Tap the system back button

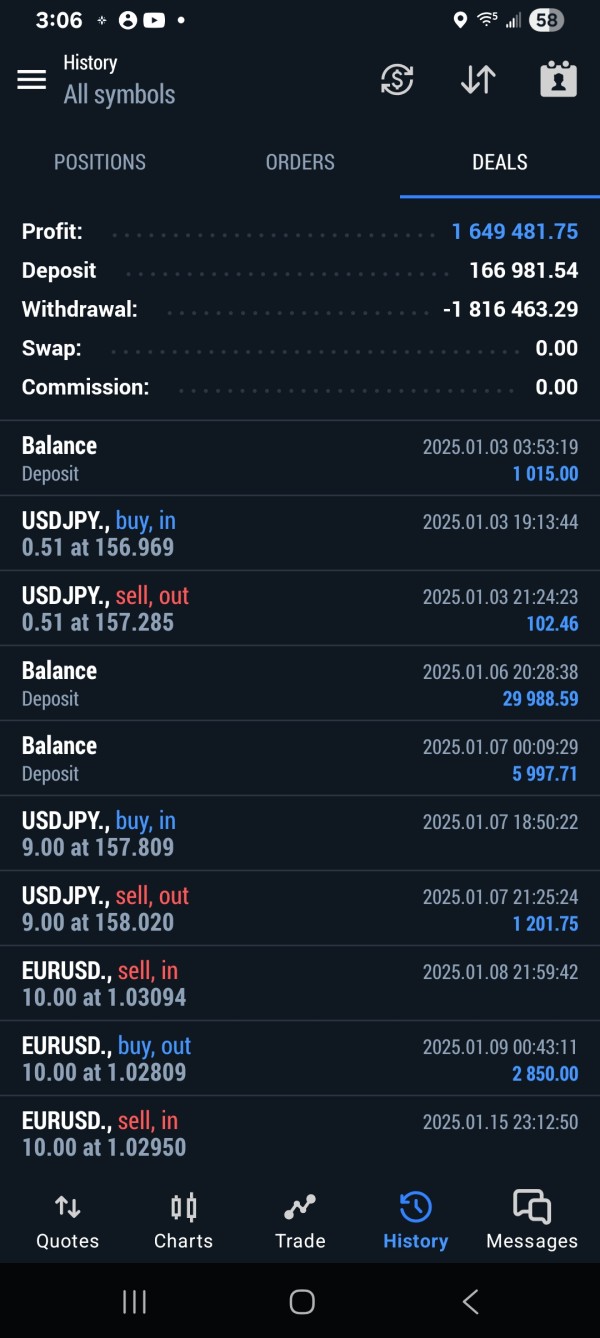(470, 1301)
